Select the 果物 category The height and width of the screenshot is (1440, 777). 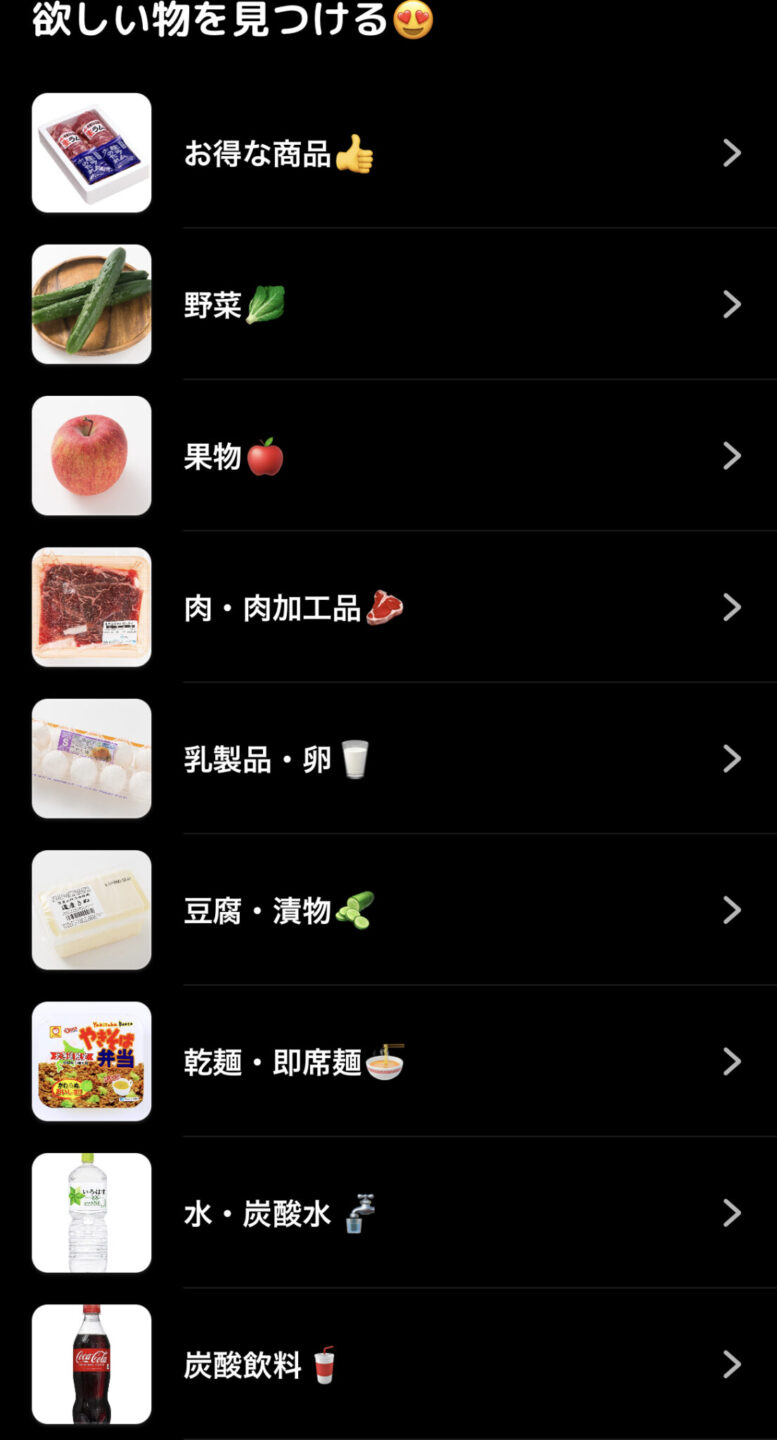tap(388, 456)
